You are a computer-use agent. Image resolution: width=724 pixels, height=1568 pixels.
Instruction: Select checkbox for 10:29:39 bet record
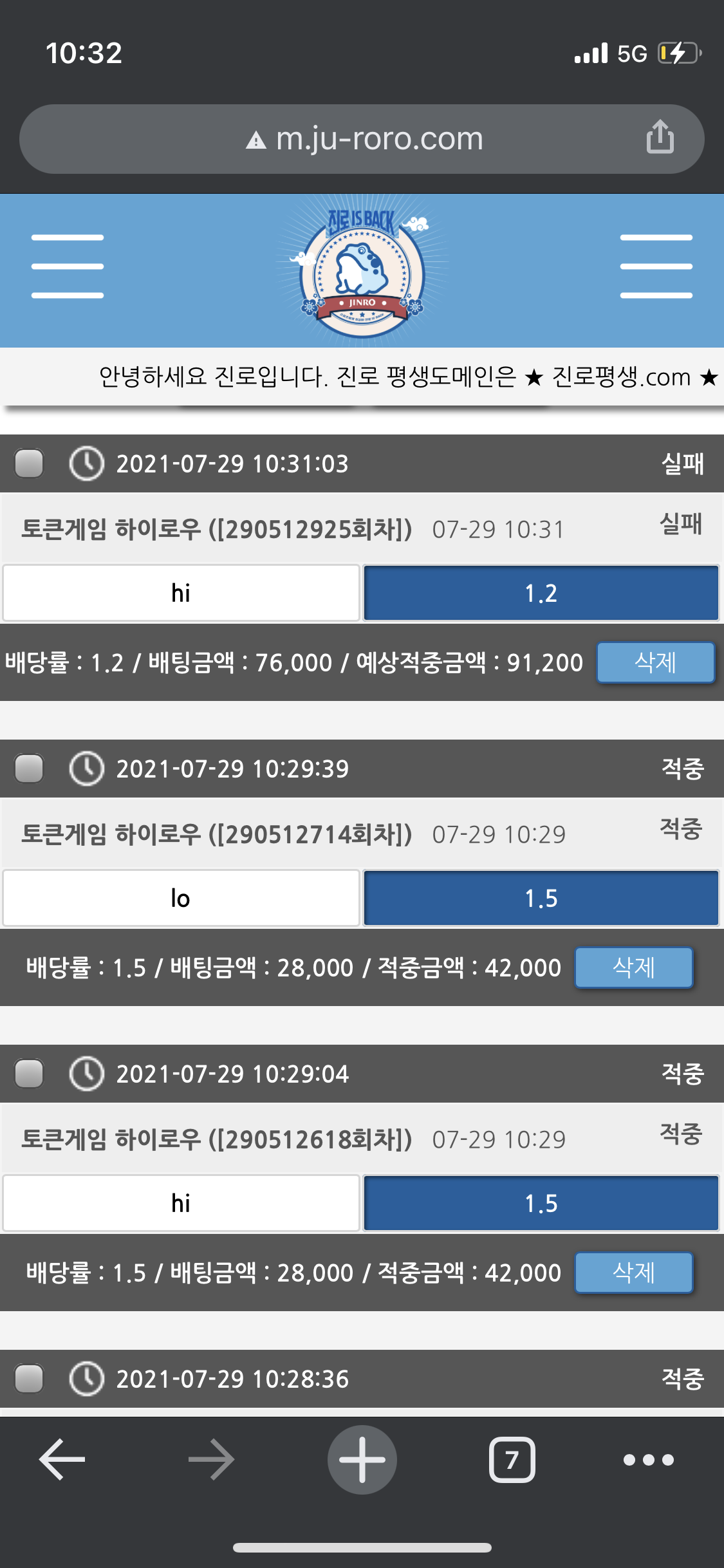point(29,769)
